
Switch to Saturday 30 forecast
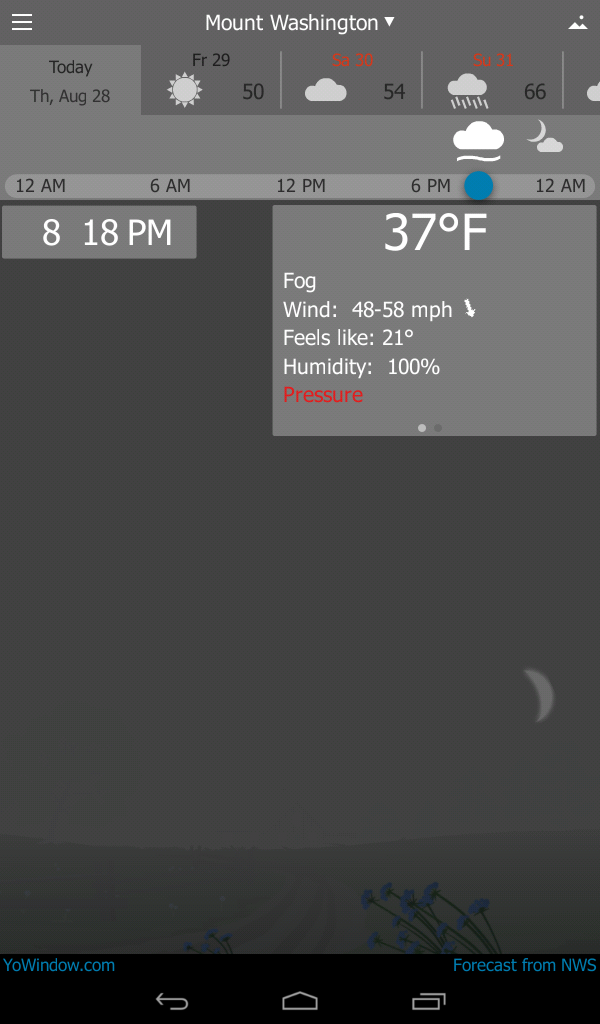pyautogui.click(x=352, y=81)
